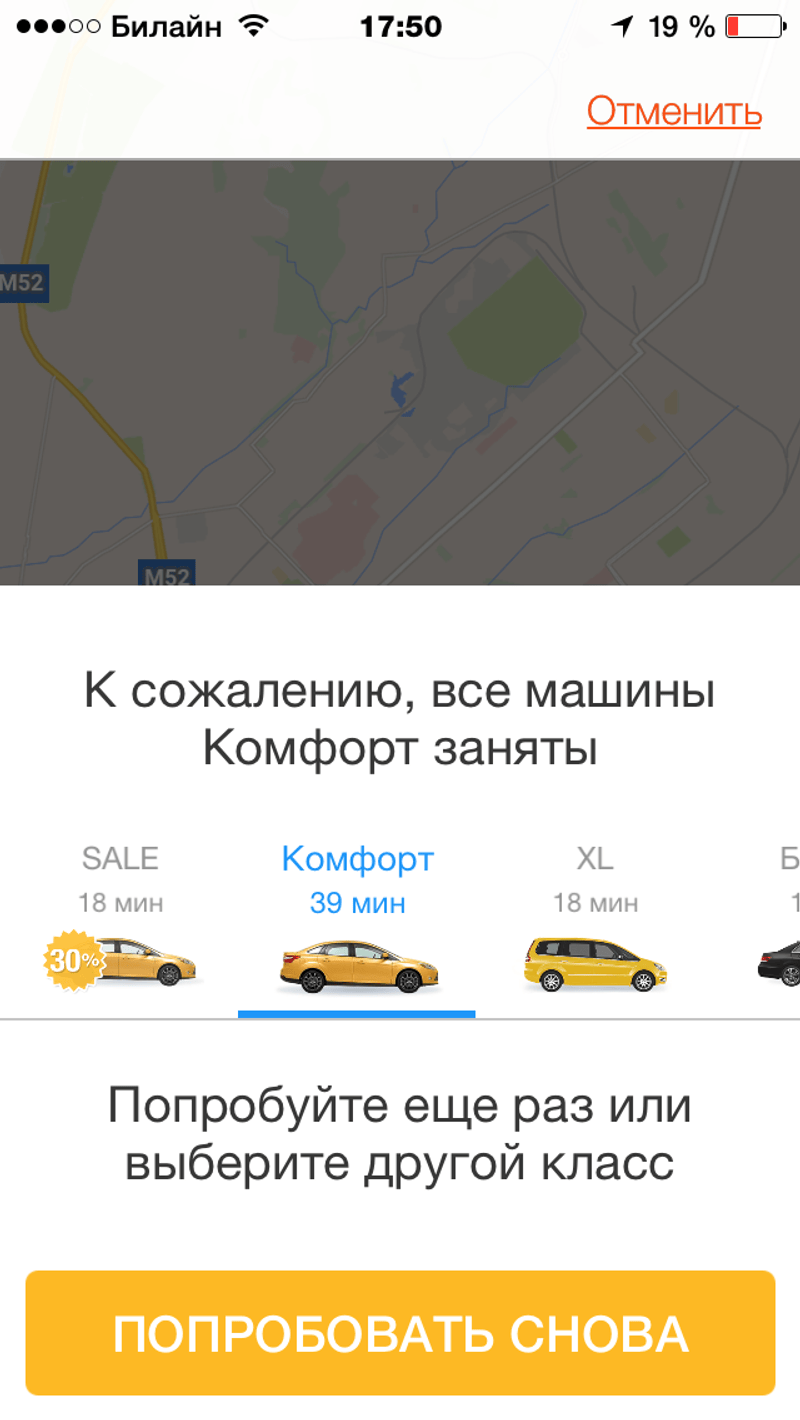This screenshot has height=1420, width=800.
Task: Tap ПОПРОБОВАТЬ СНОВА to retry the search
Action: coord(400,1333)
